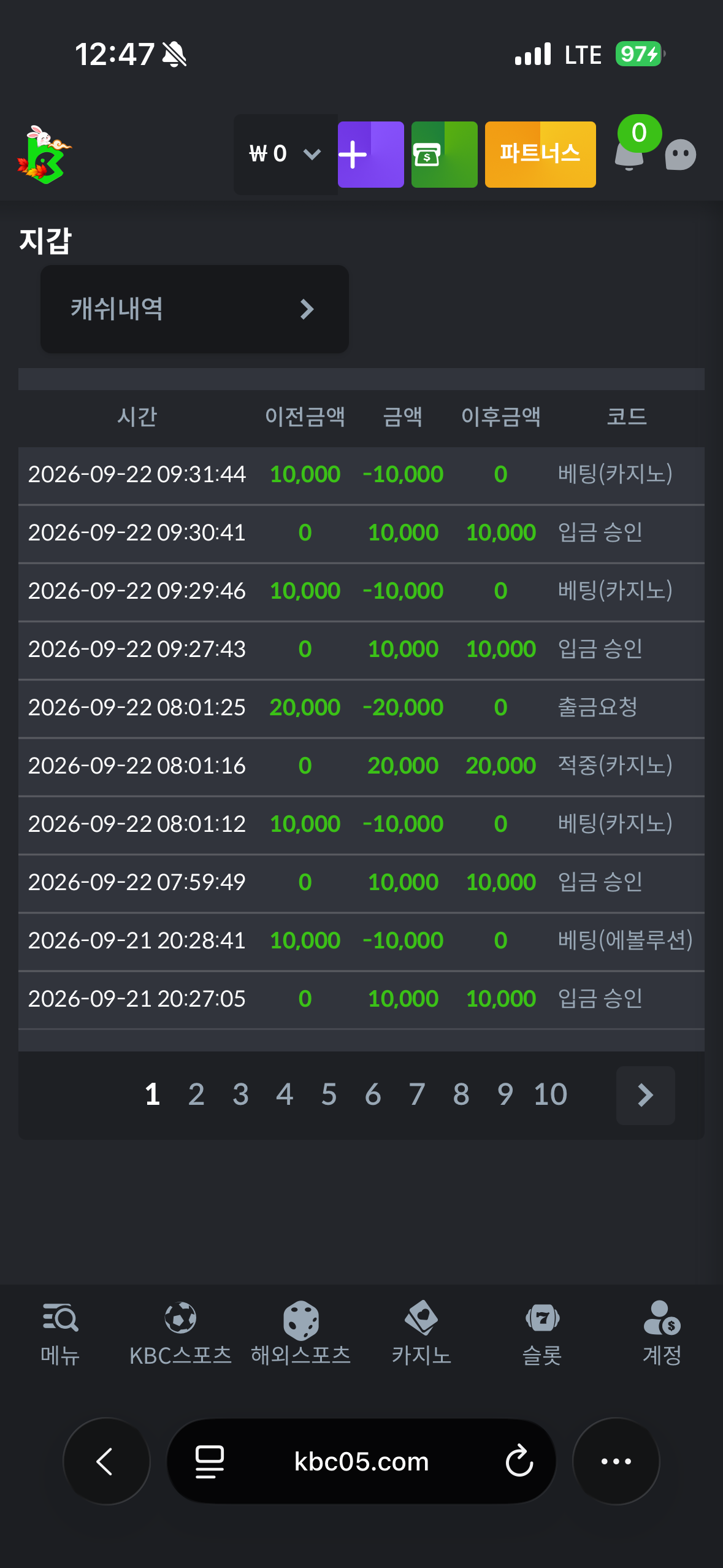This screenshot has height=1568, width=723.
Task: Expand the ₩ 0 balance dropdown
Action: click(285, 154)
